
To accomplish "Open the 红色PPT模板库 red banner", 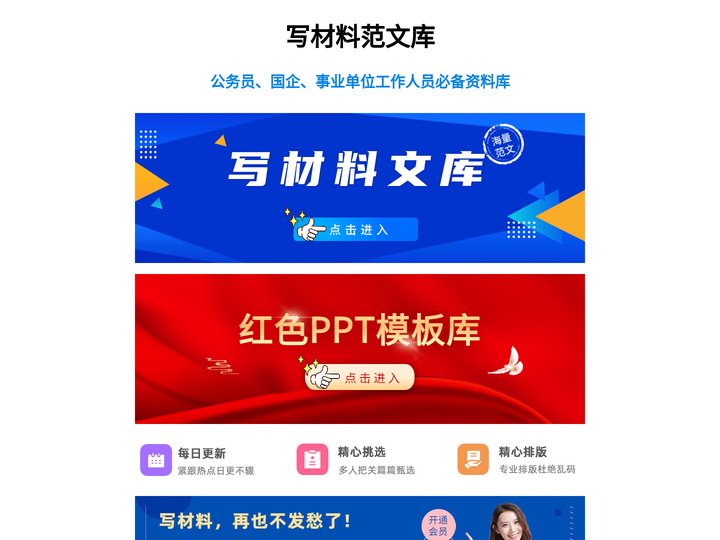I will click(x=360, y=348).
